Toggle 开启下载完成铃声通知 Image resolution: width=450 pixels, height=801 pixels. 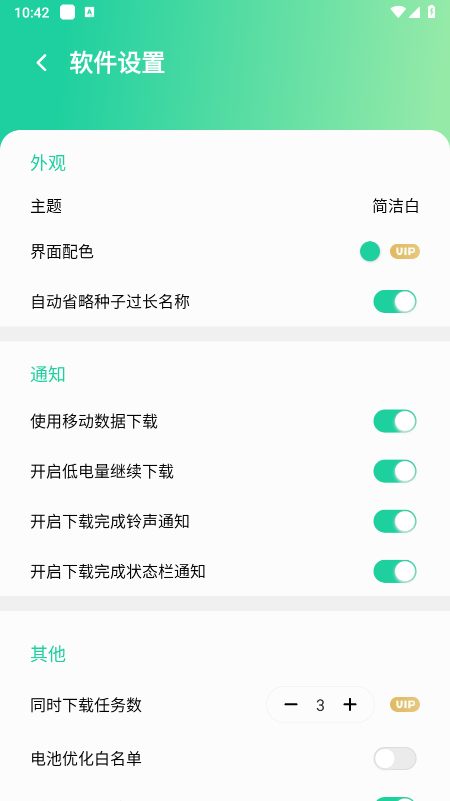click(395, 521)
